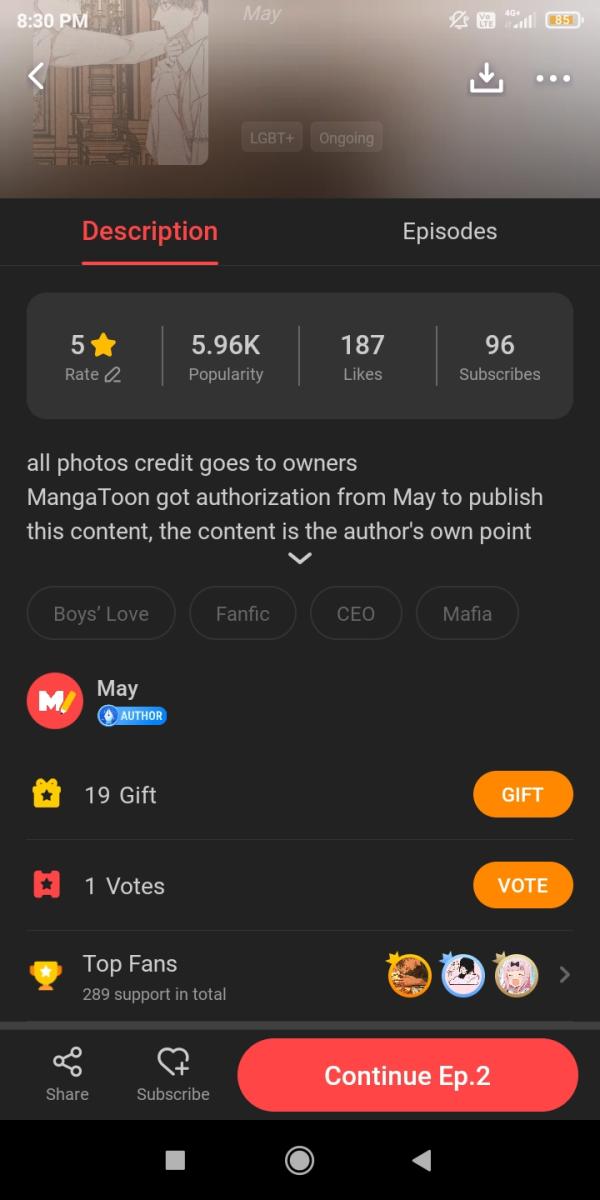The width and height of the screenshot is (600, 1200).
Task: Switch to the Episodes tab
Action: pos(449,231)
